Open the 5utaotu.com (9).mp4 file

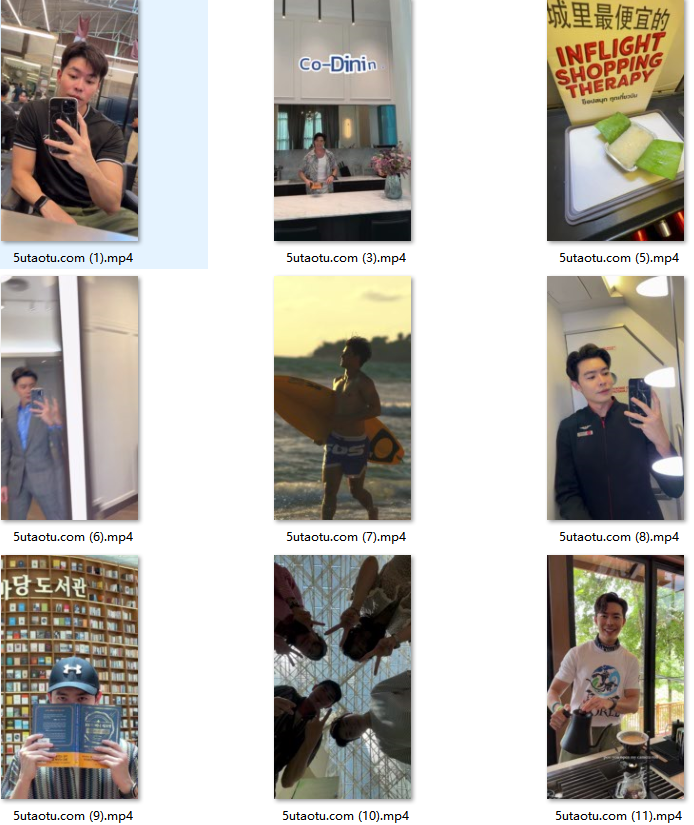click(69, 677)
